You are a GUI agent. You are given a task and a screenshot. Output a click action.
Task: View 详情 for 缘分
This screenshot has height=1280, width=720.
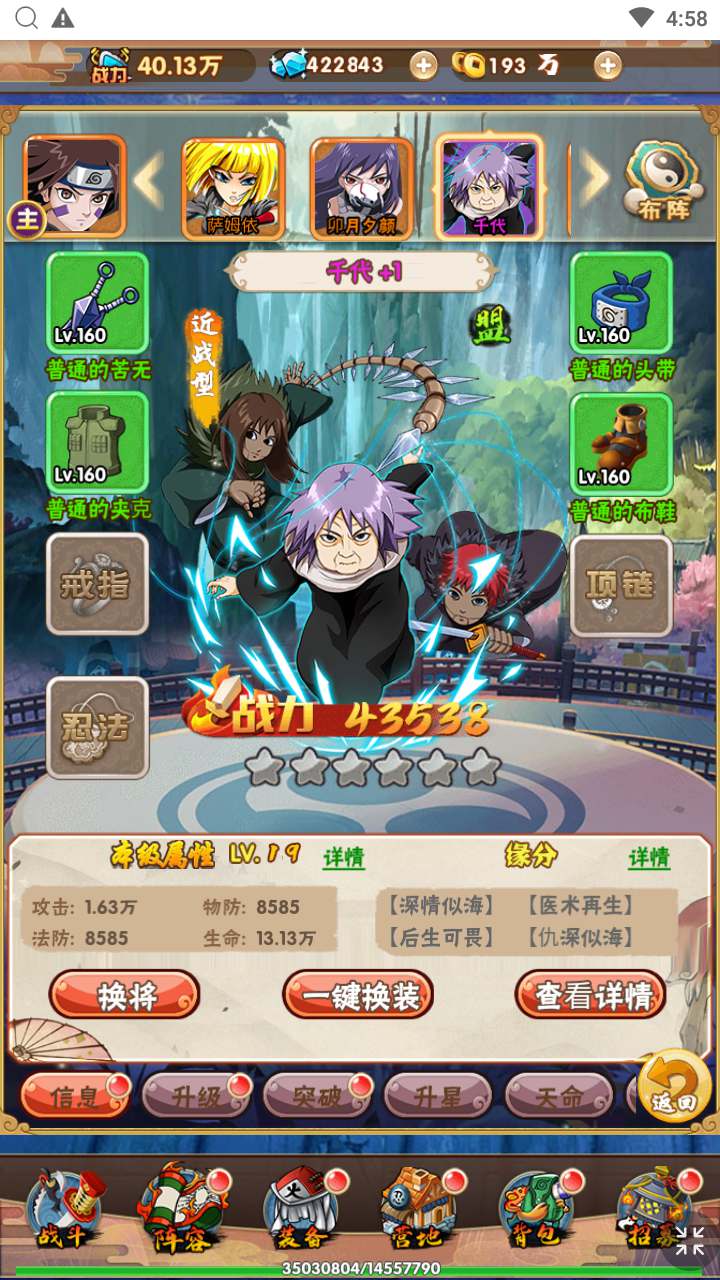point(648,858)
